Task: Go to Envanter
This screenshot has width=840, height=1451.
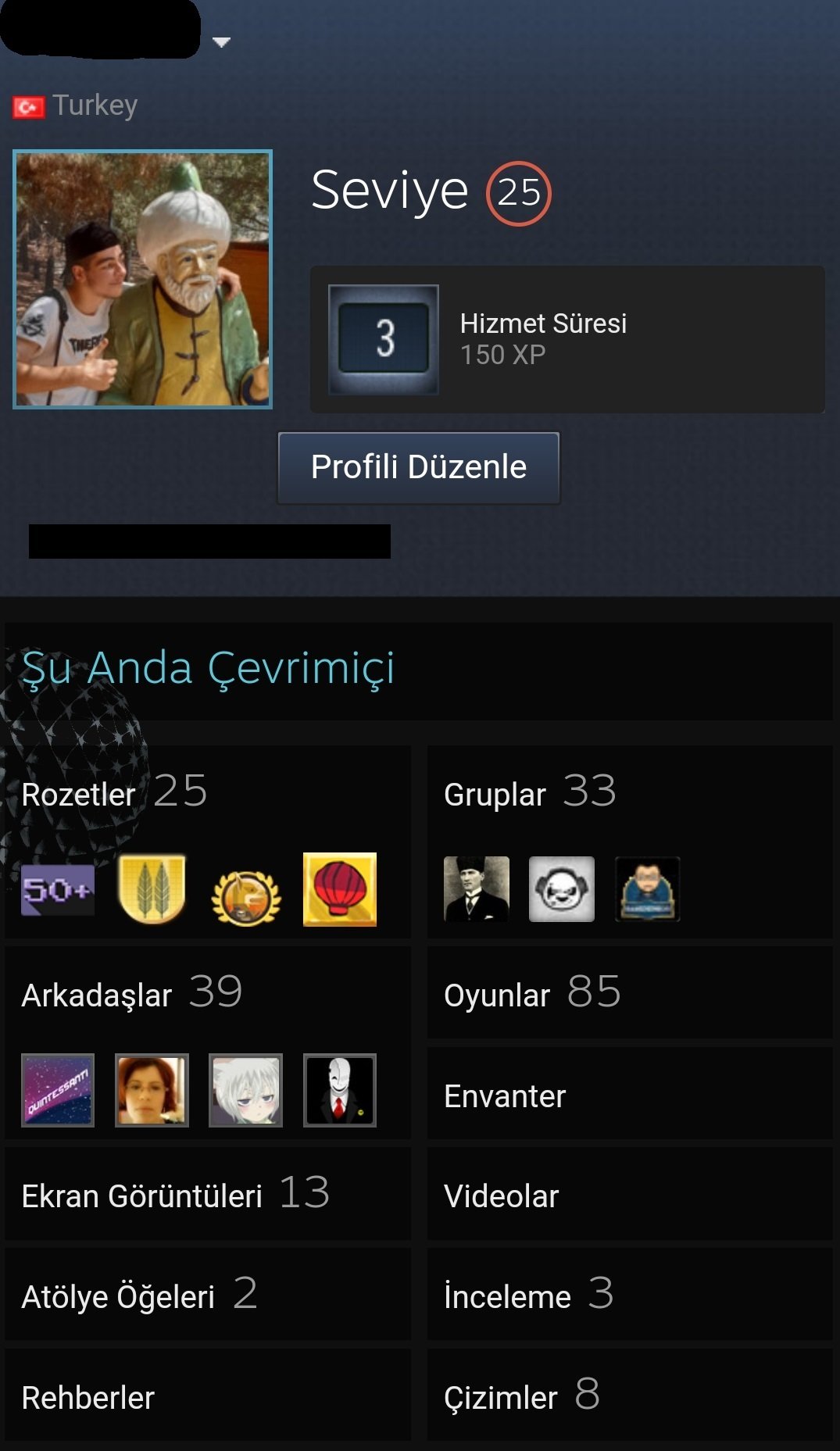Action: (630, 1094)
